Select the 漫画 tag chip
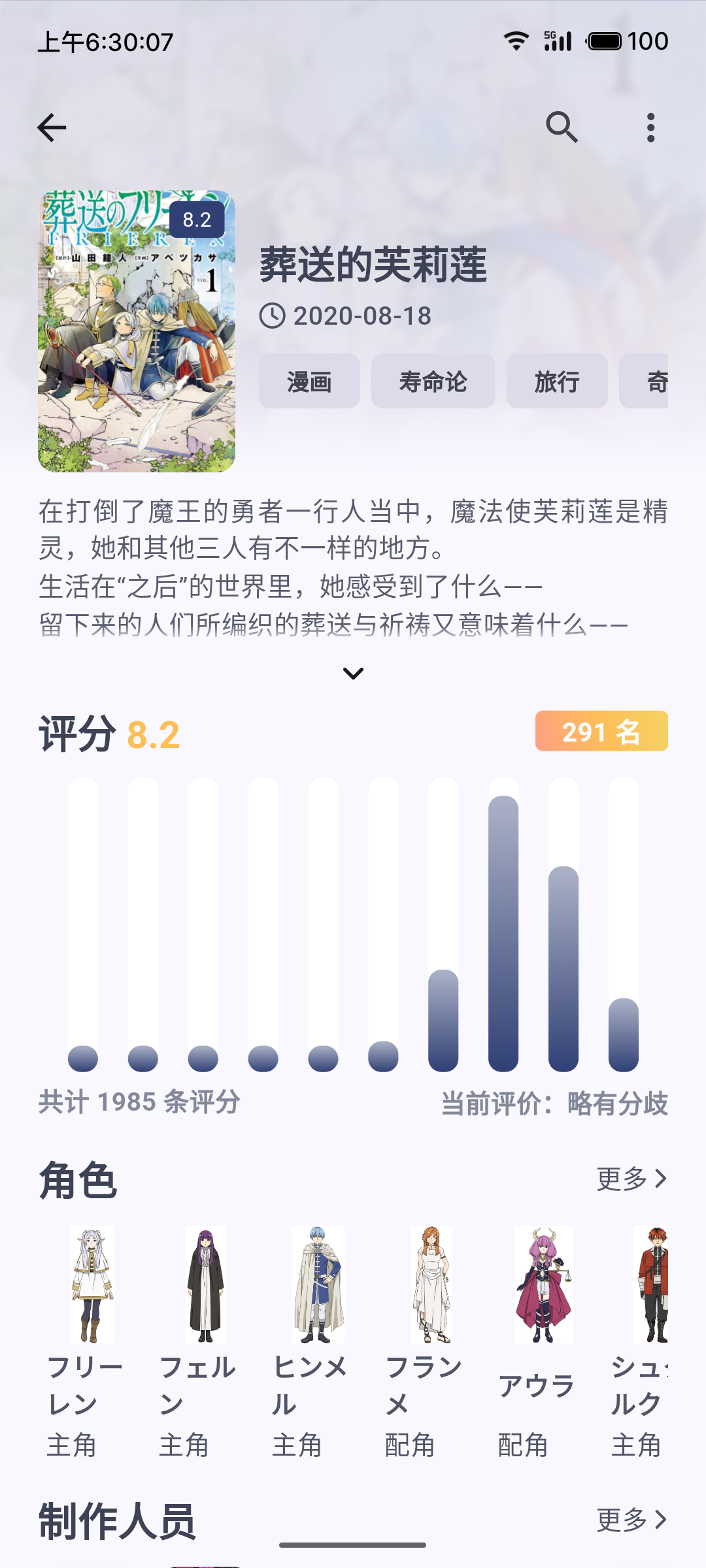706x1568 pixels. (x=309, y=382)
